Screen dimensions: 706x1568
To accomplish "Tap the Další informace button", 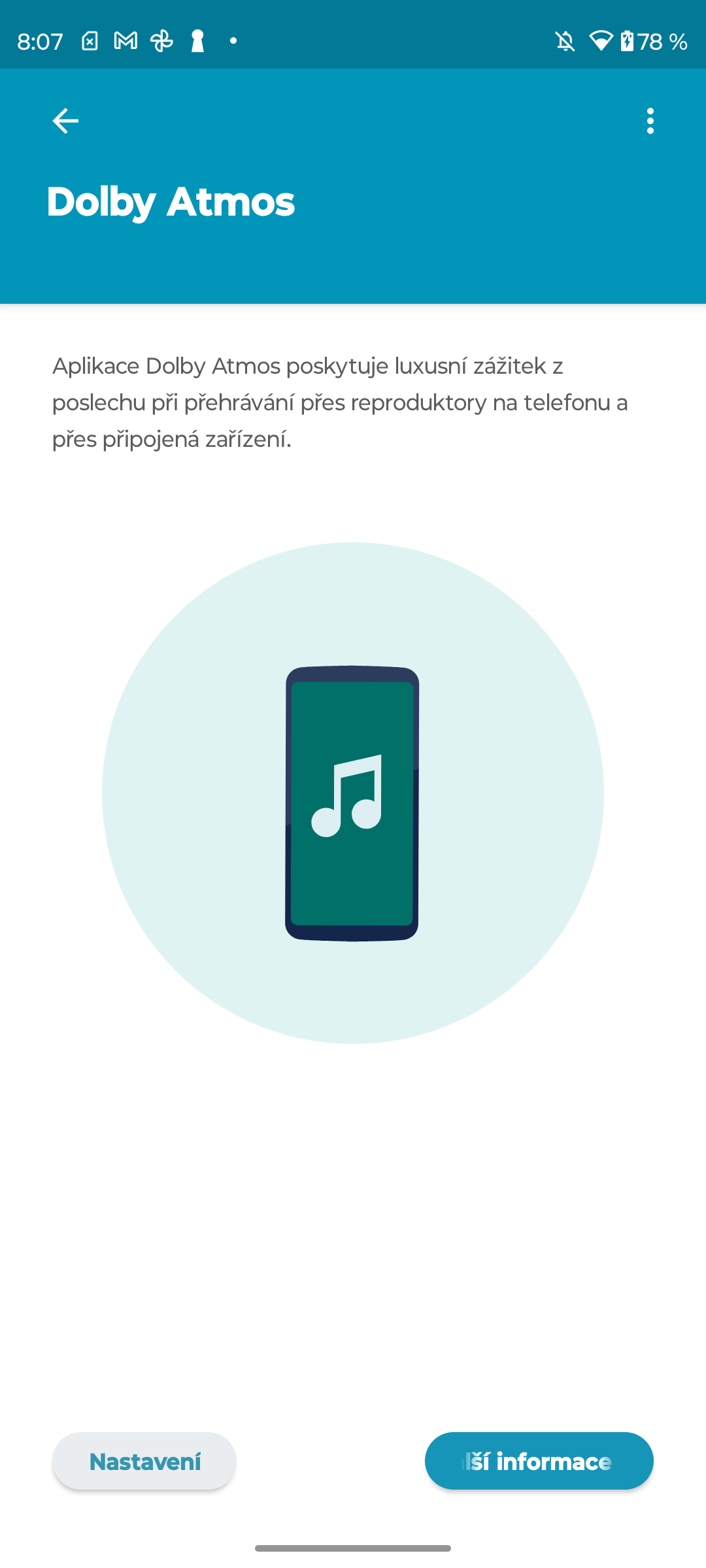I will pyautogui.click(x=539, y=1462).
